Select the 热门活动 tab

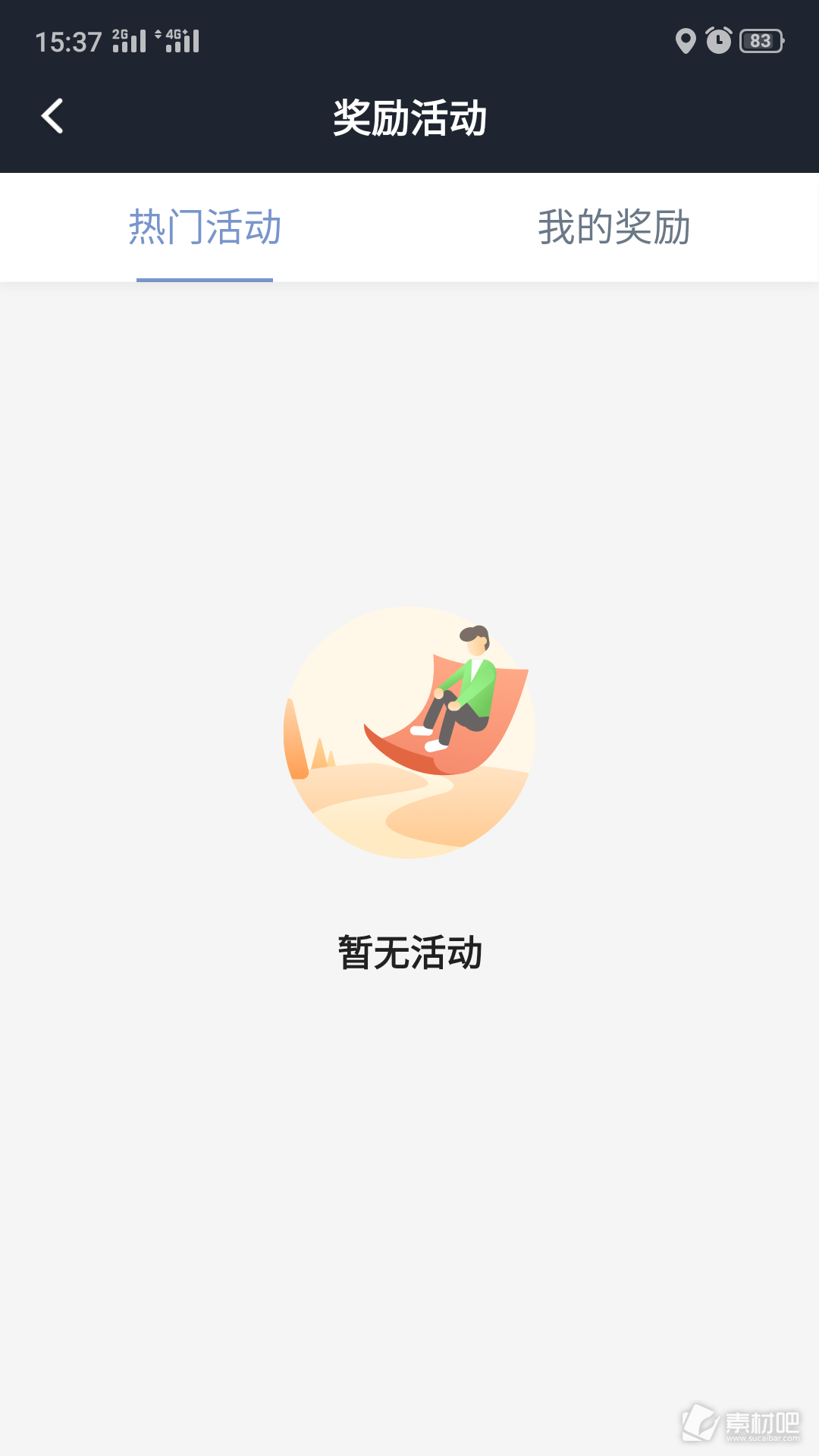205,227
